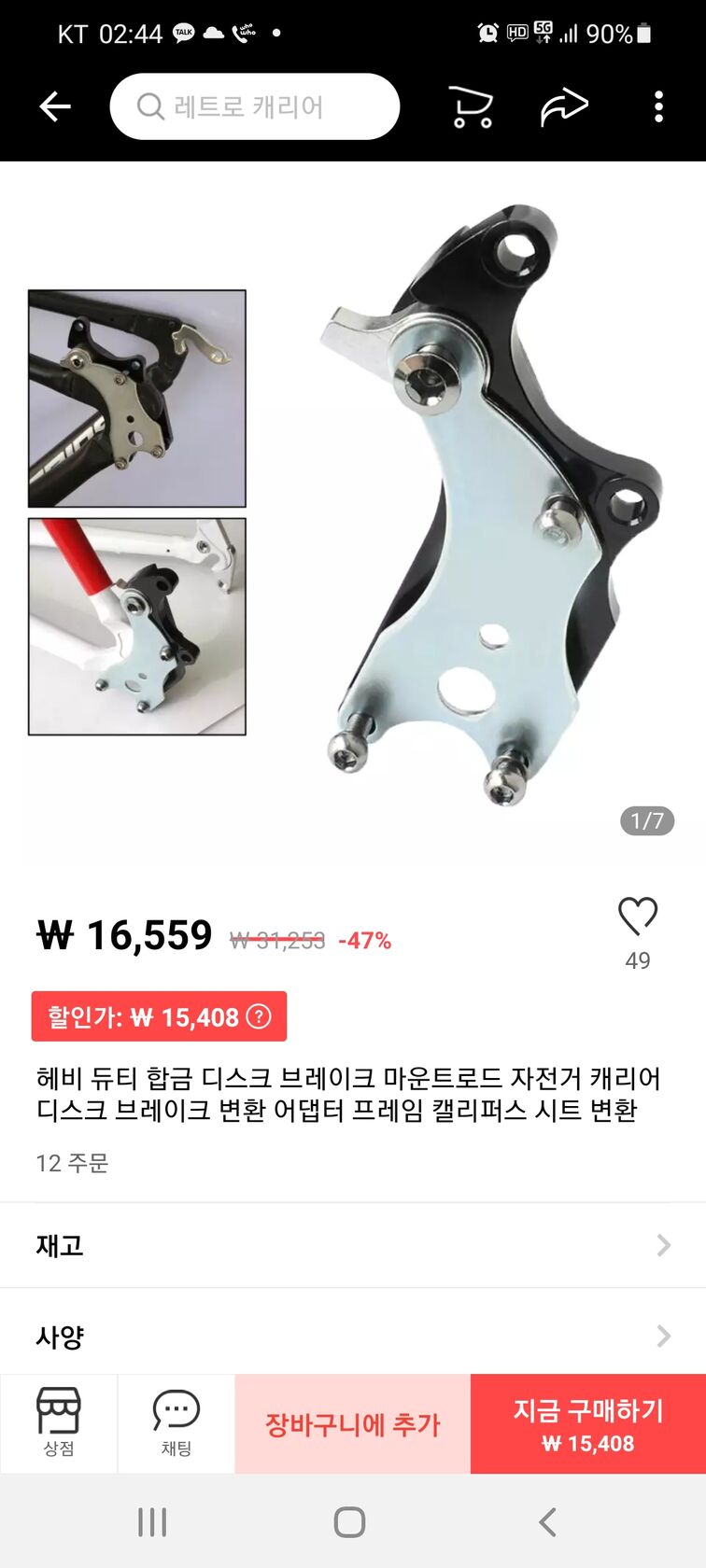Tap 장바구니에 추가 to add to cart
The height and width of the screenshot is (1568, 706).
[x=352, y=1424]
